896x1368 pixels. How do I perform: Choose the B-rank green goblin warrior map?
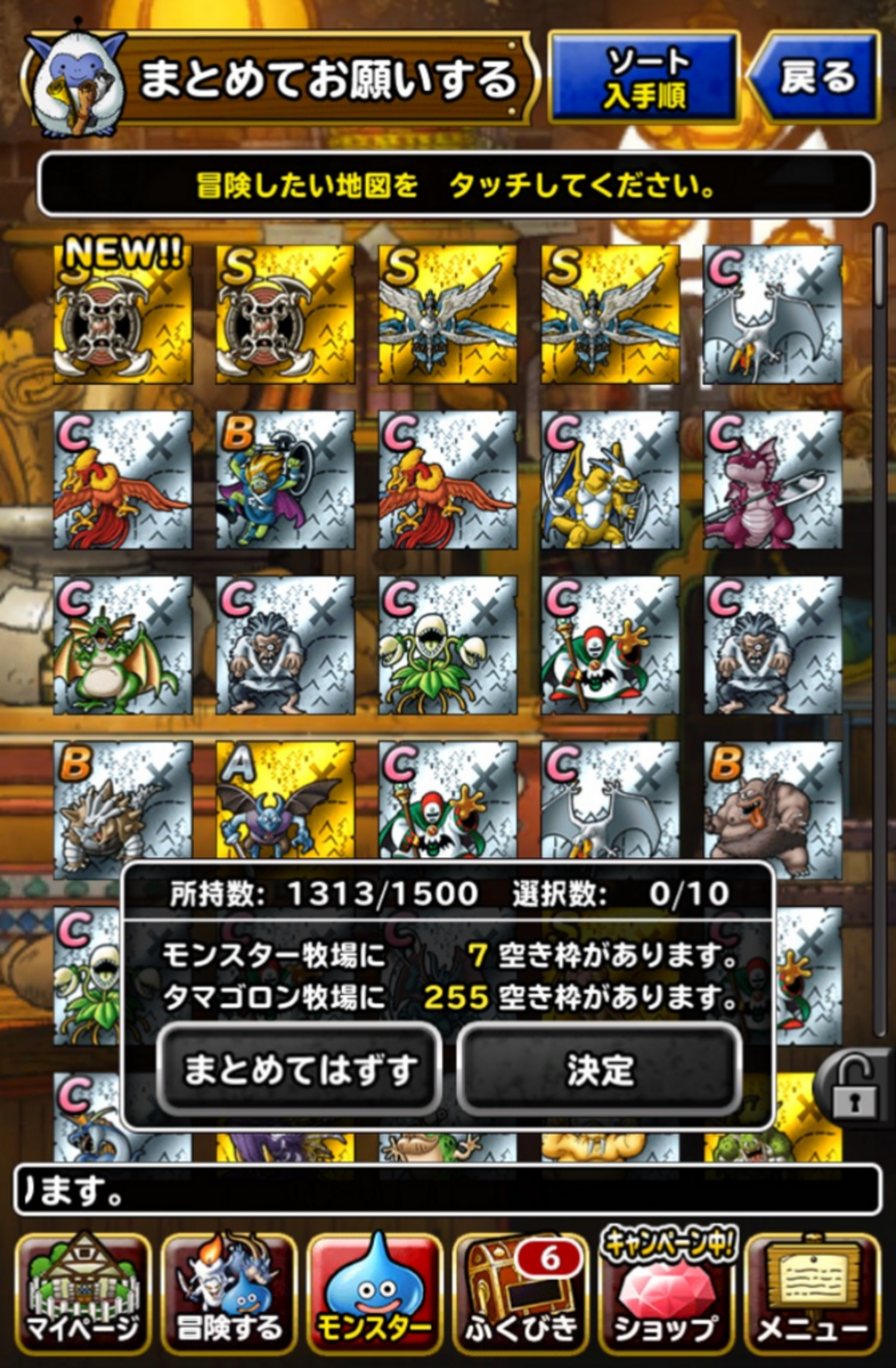[x=285, y=480]
